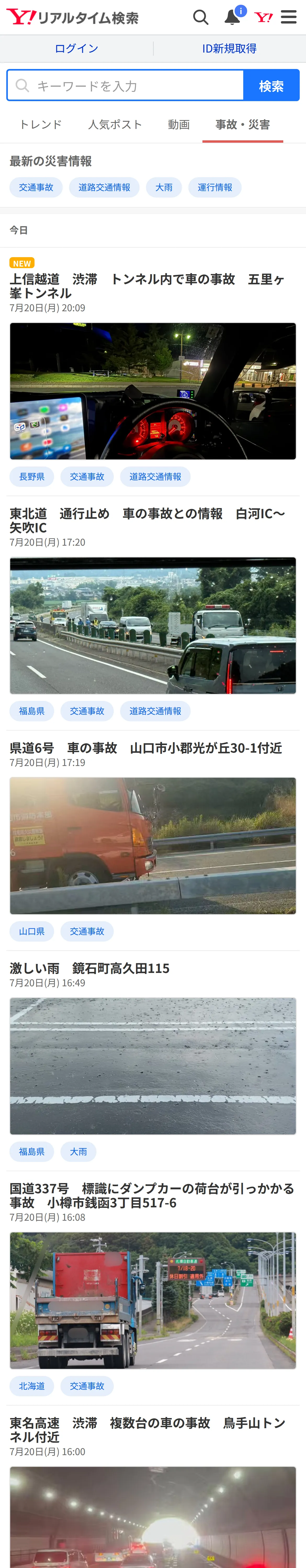Switch to the 人気ポスト tab
Screen dimensions: 306x1568
point(115,125)
